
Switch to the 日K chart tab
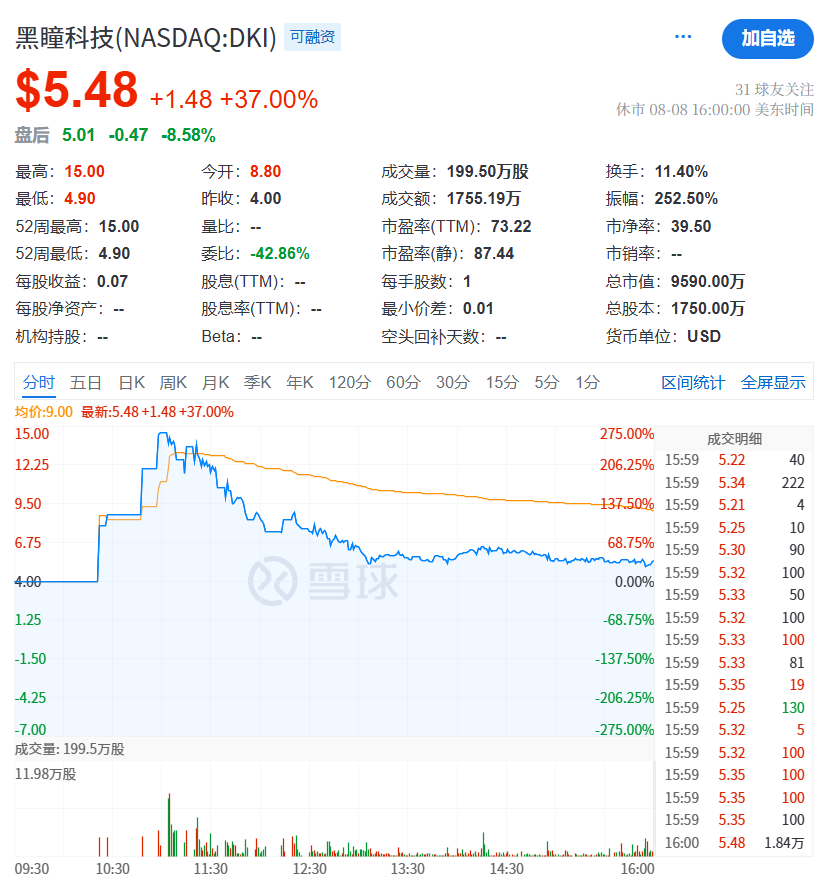point(132,382)
